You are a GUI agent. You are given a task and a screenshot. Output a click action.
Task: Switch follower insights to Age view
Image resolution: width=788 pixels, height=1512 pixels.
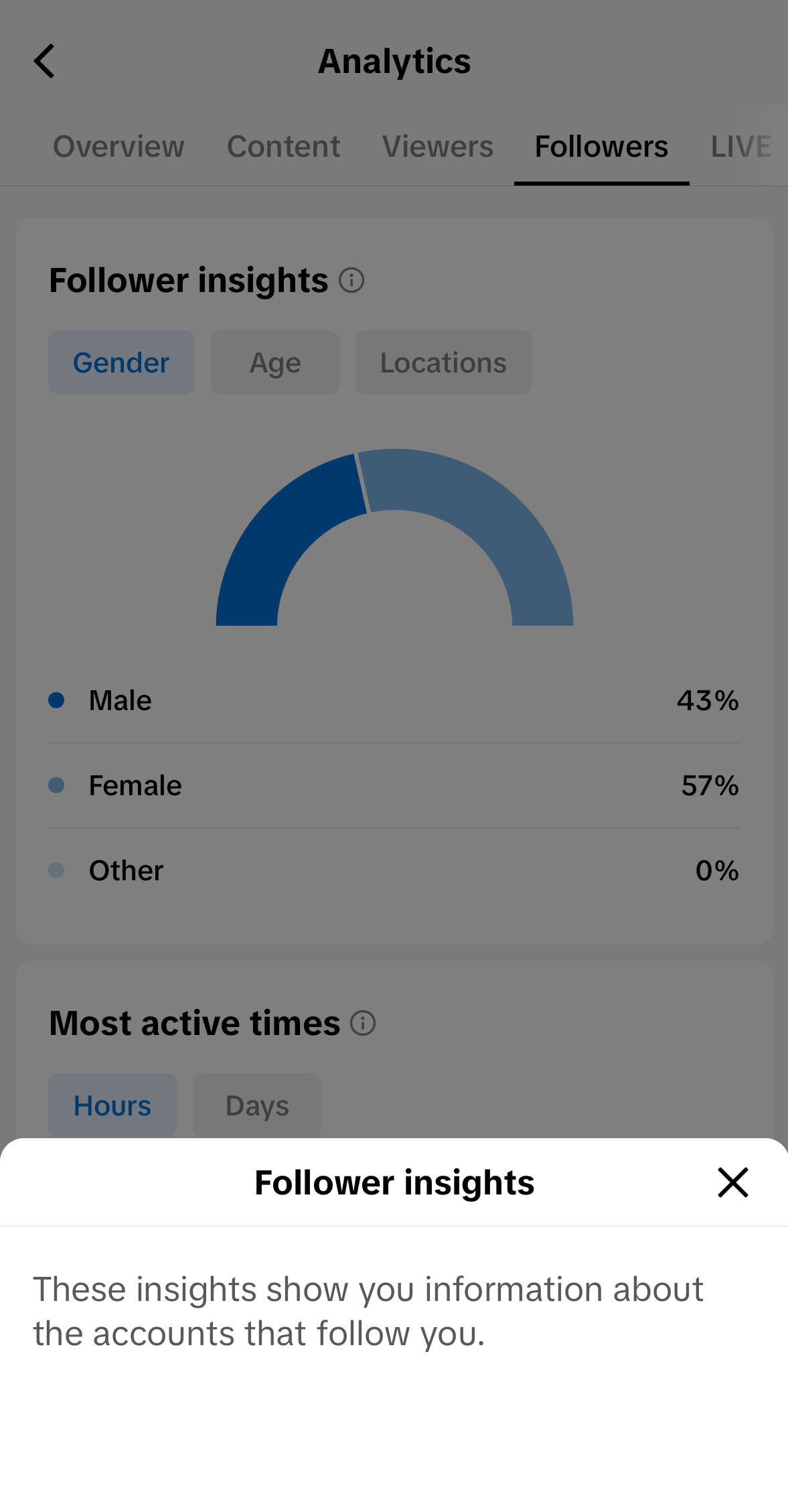tap(274, 362)
